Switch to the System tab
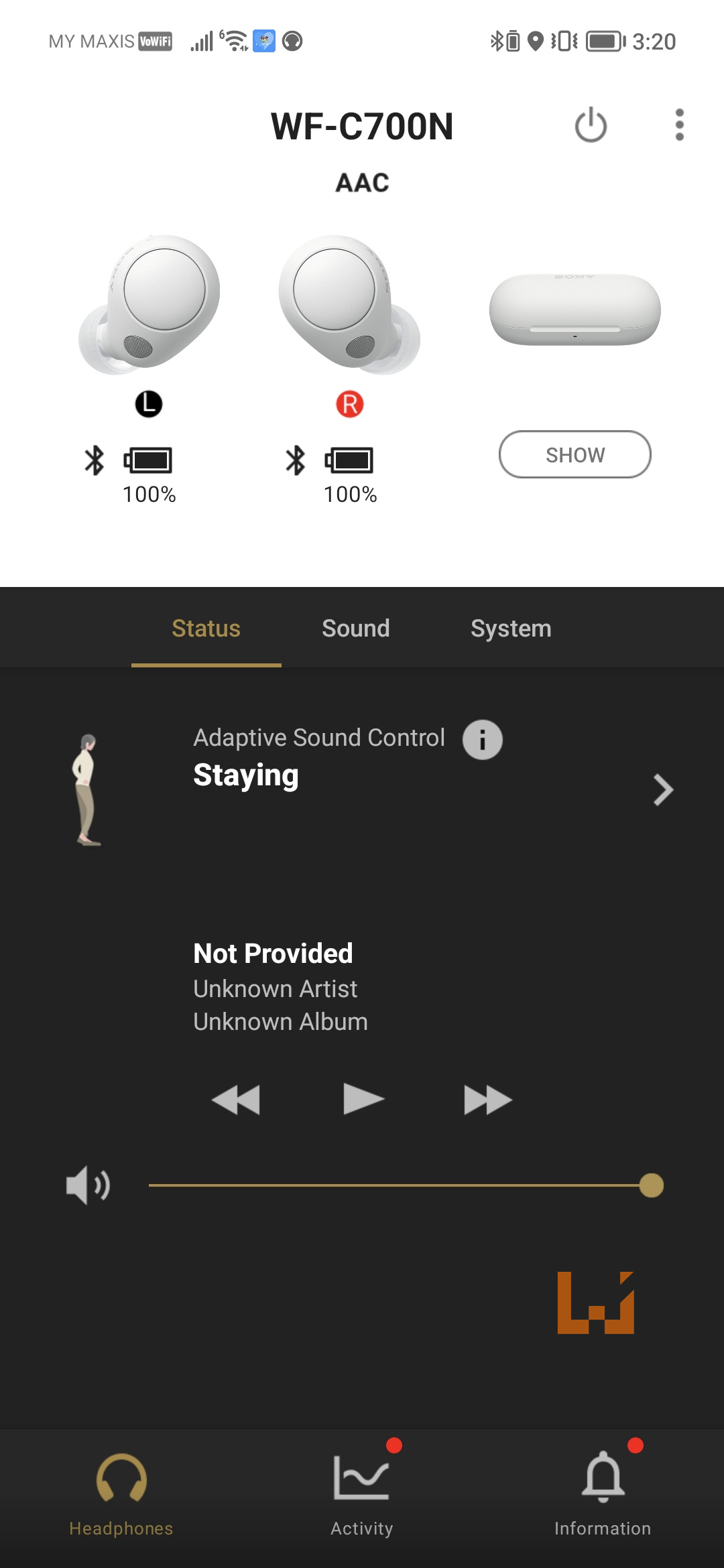Viewport: 724px width, 1568px height. (x=511, y=629)
